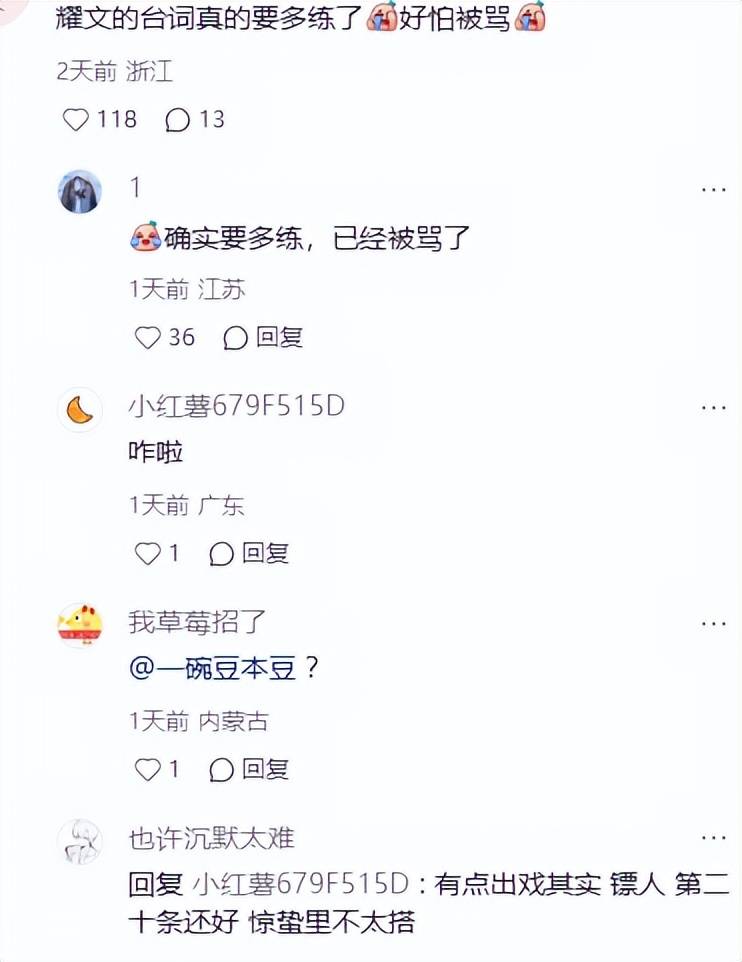Open the mention @一碗豆本豆
Screen dimensions: 742x962
pos(213,669)
